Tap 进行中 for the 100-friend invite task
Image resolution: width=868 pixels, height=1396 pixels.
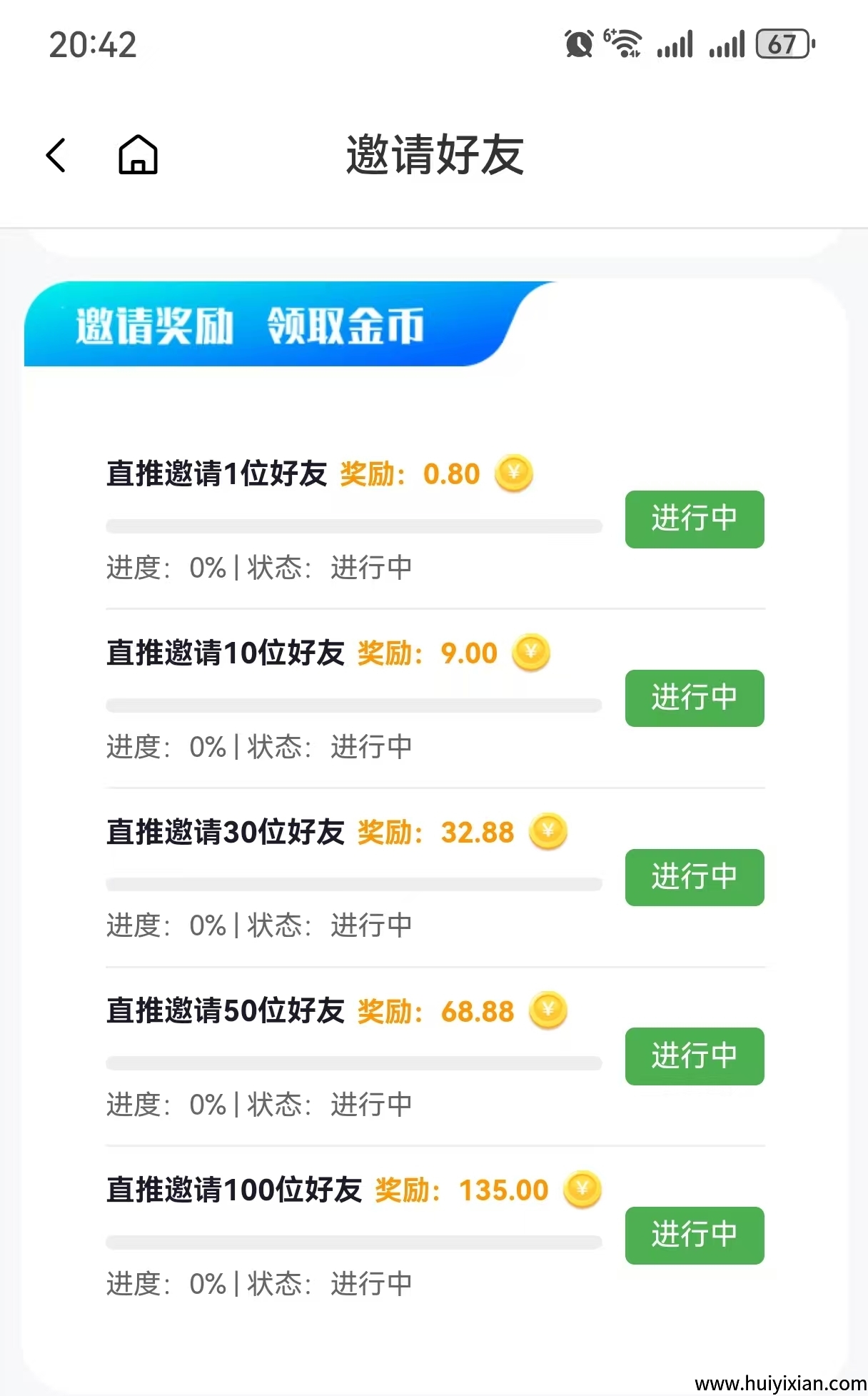[694, 1236]
